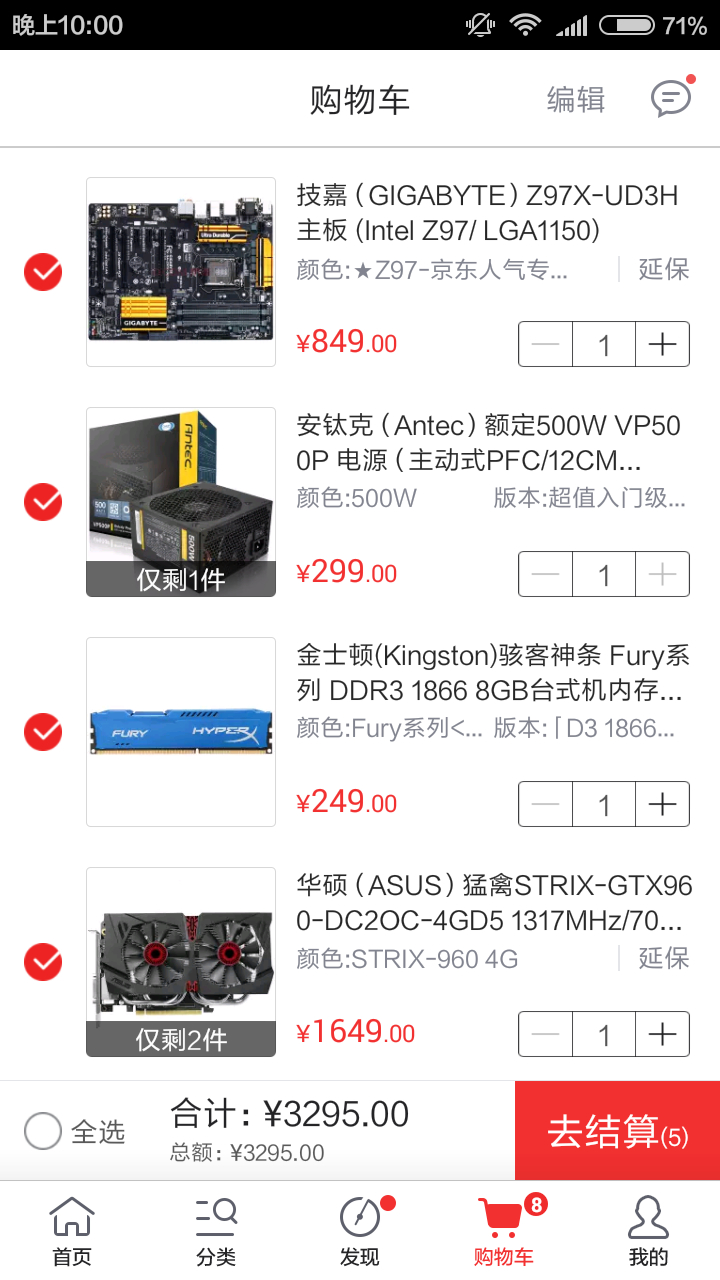Deselect the Antec 500W power supply
The width and height of the screenshot is (720, 1280).
click(43, 502)
